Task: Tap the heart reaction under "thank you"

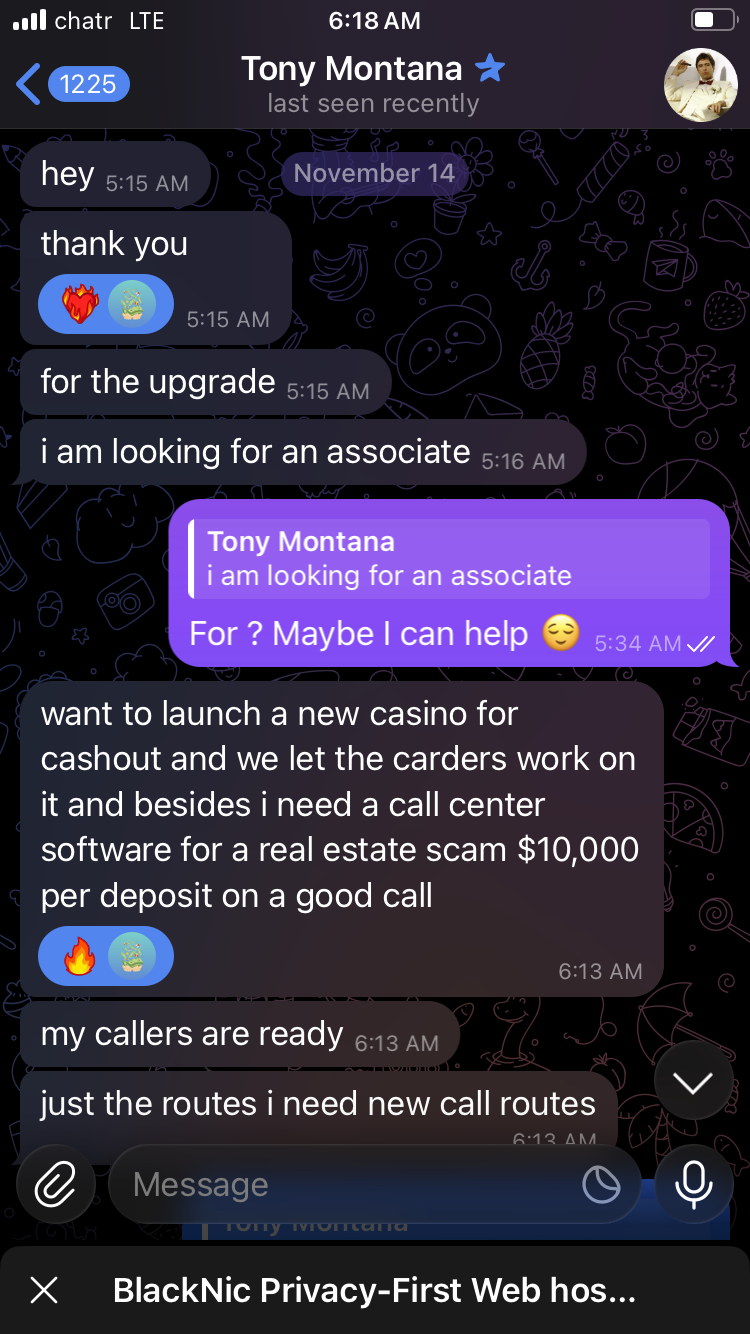Action: (80, 304)
